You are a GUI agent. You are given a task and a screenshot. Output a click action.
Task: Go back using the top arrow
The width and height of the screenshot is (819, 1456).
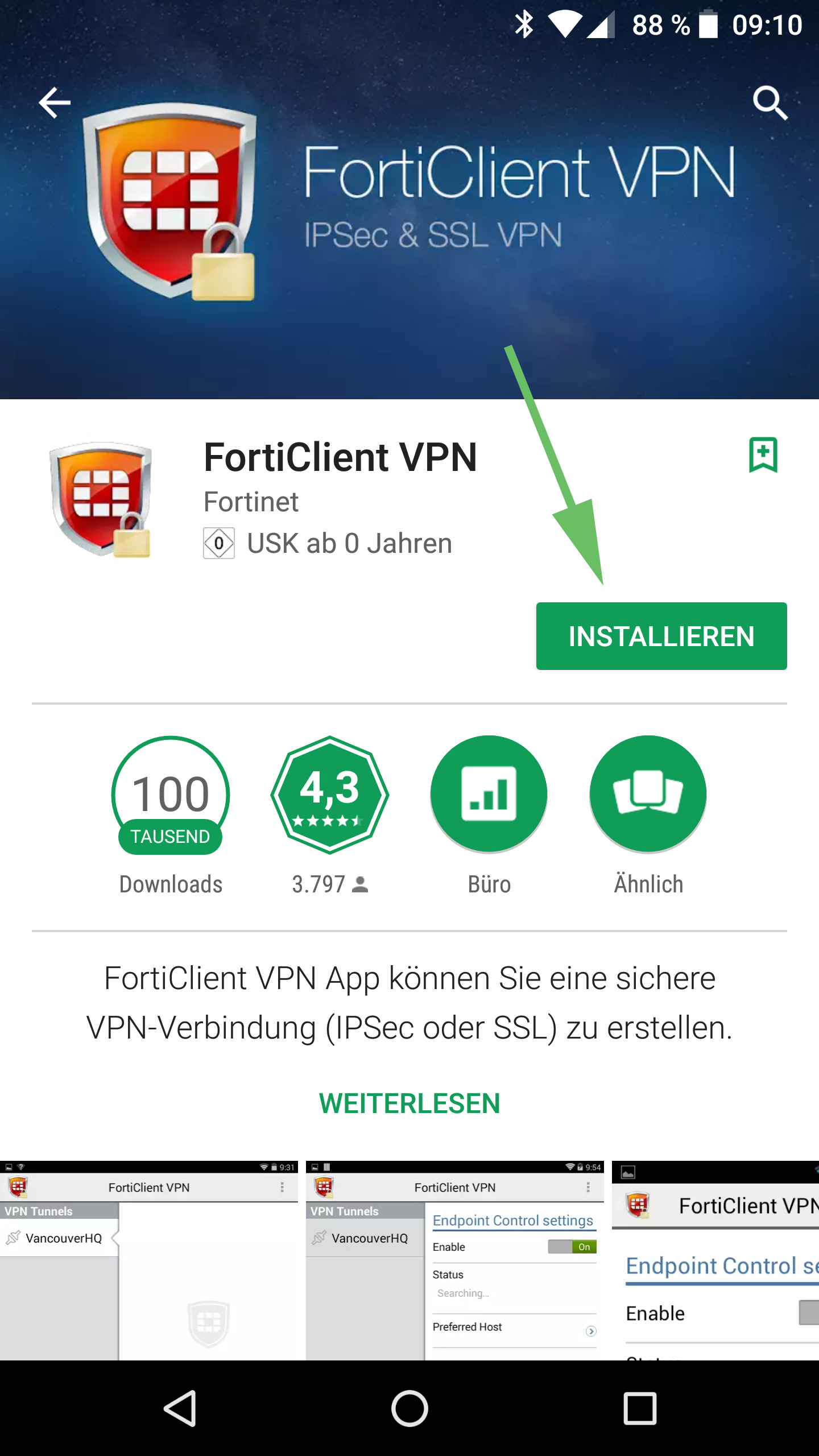[55, 103]
